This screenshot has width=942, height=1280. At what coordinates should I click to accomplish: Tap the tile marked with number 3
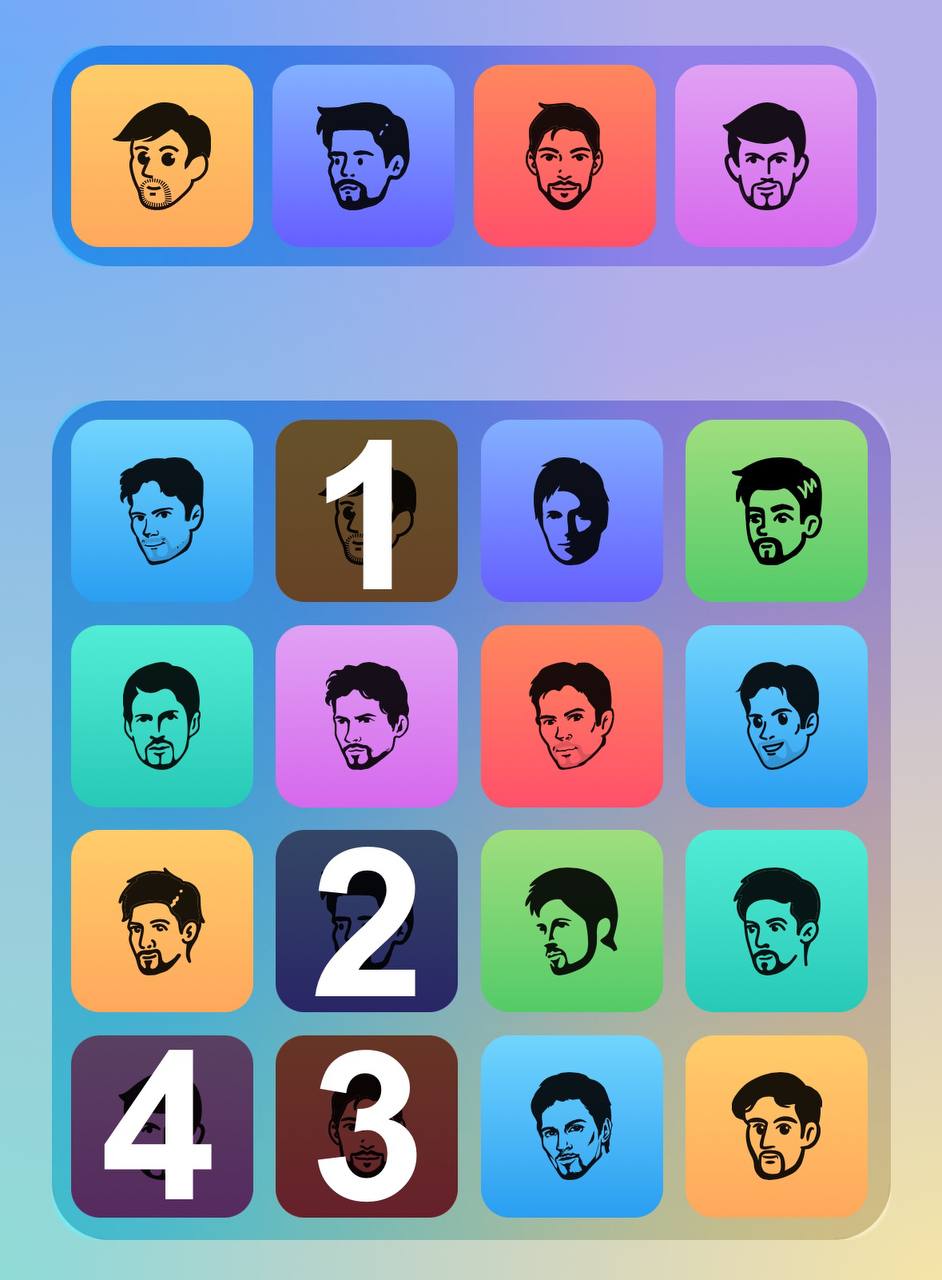tap(366, 1126)
